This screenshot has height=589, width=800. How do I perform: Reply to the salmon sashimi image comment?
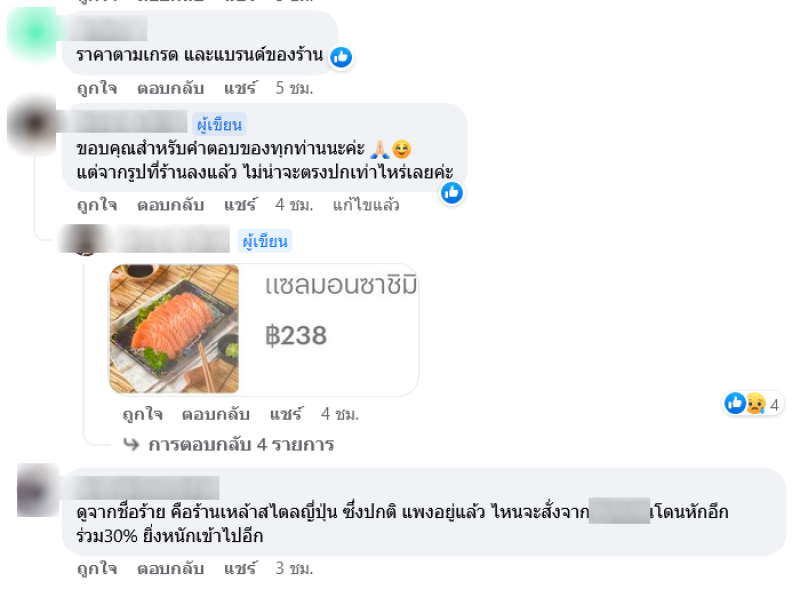point(215,414)
